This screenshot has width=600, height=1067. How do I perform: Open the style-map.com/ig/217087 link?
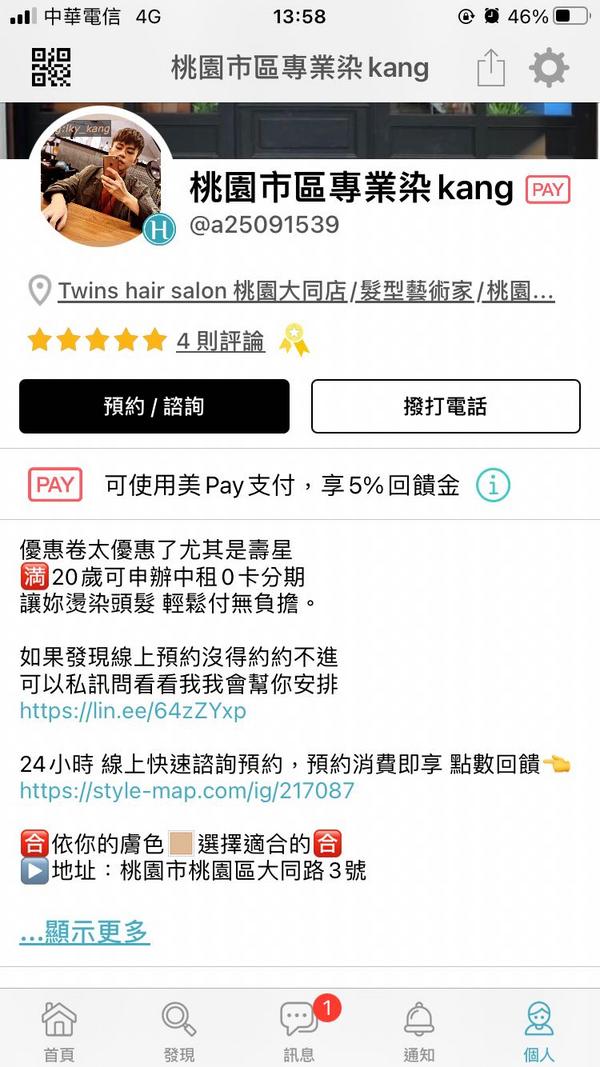coord(187,791)
